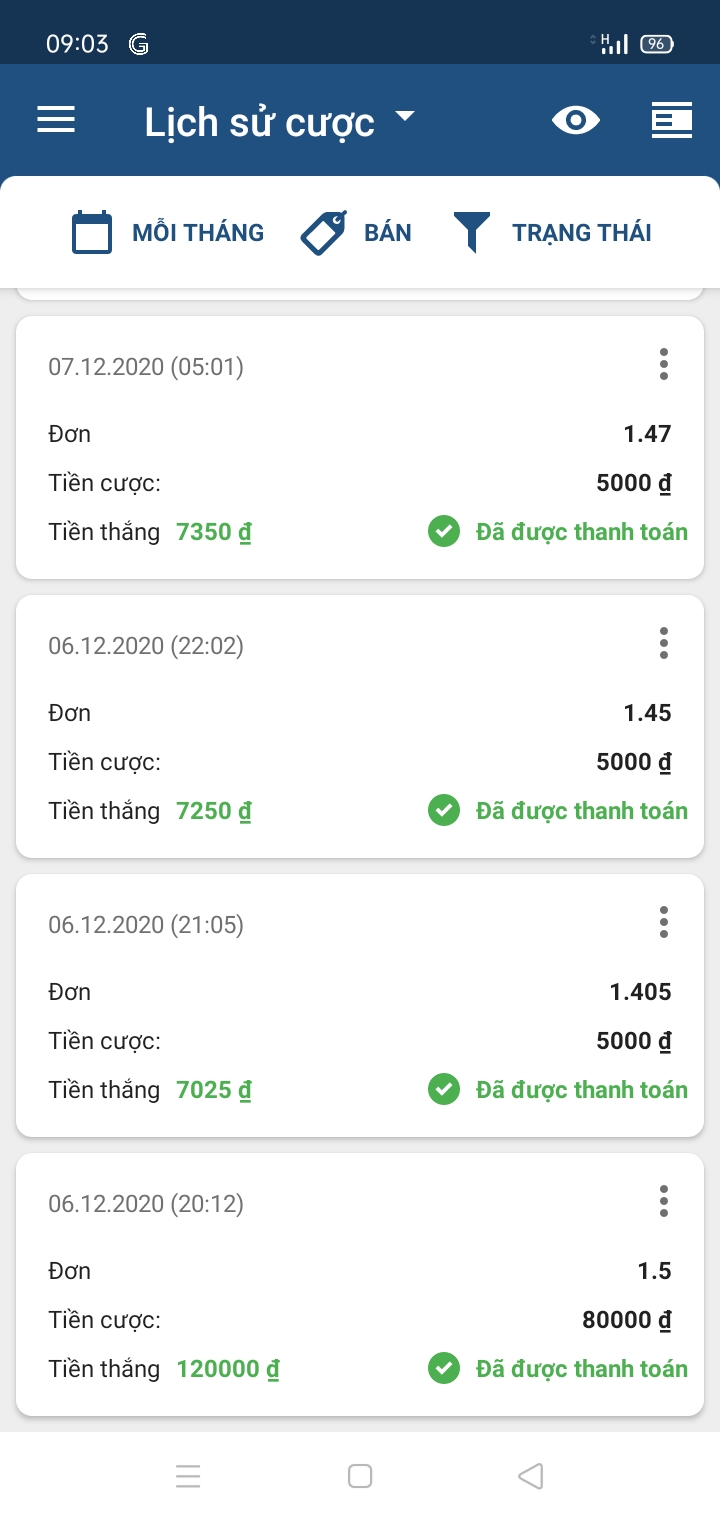Toggle the eye visibility icon
720x1520 pixels.
[576, 121]
